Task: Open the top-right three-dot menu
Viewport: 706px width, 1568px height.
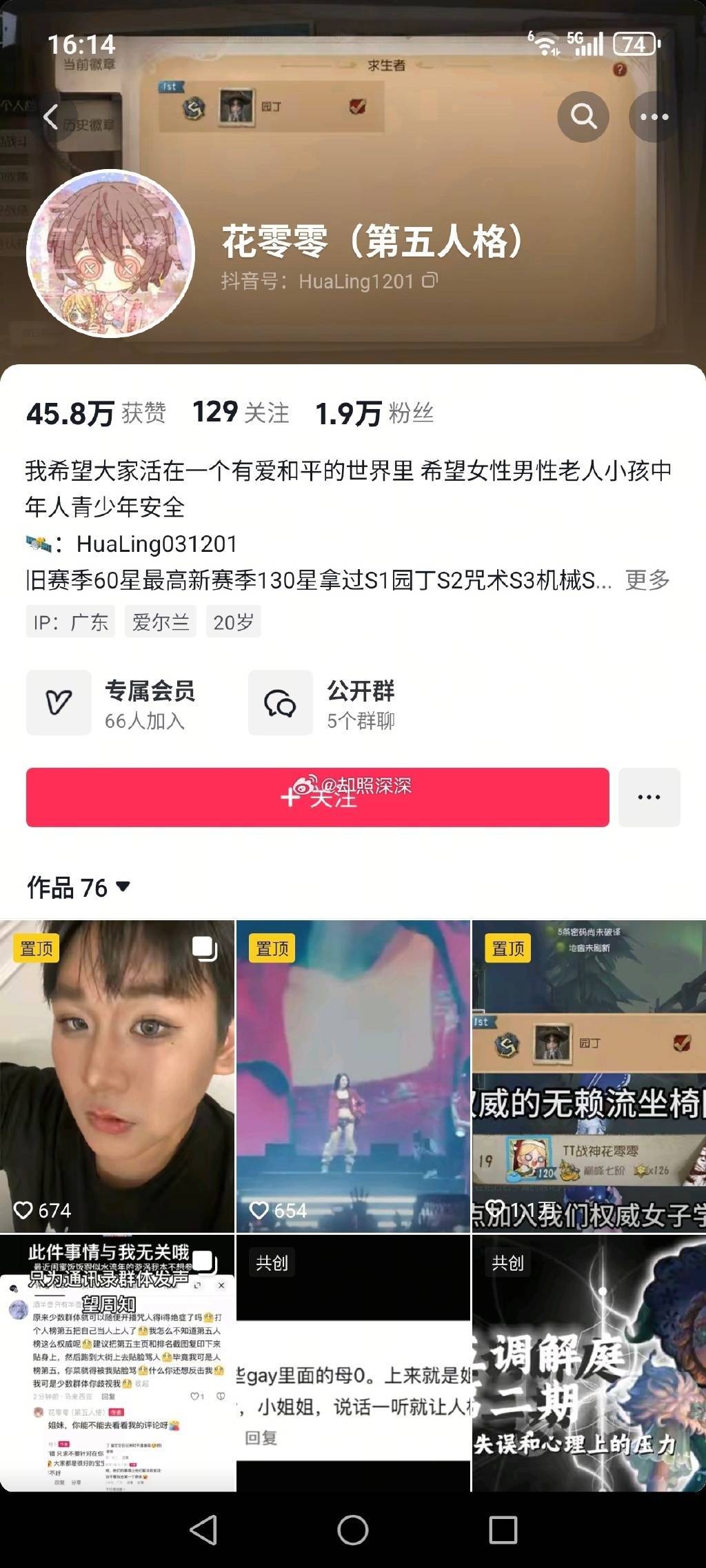Action: click(654, 117)
